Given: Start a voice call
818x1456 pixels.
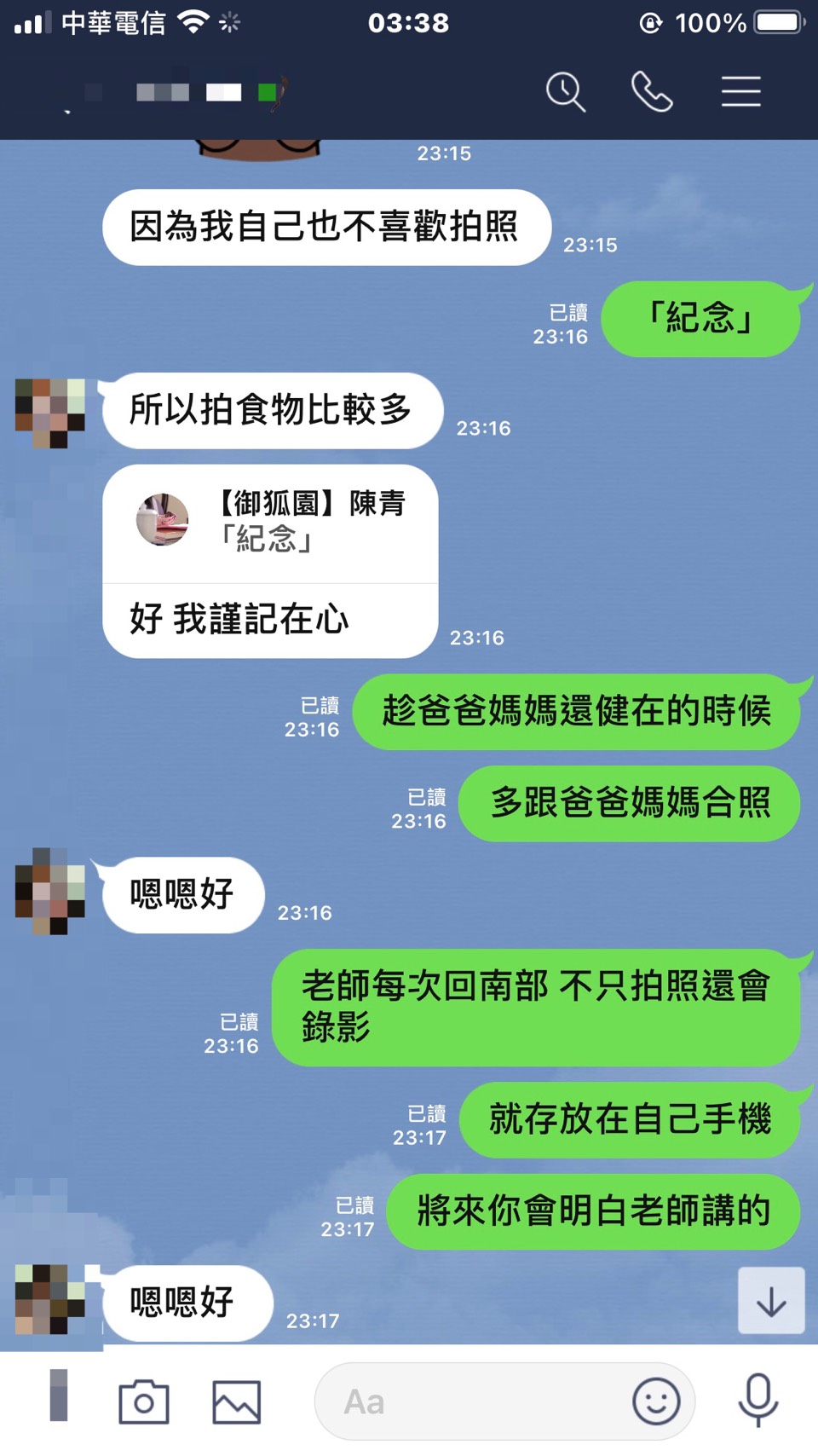Looking at the screenshot, I should pyautogui.click(x=652, y=92).
